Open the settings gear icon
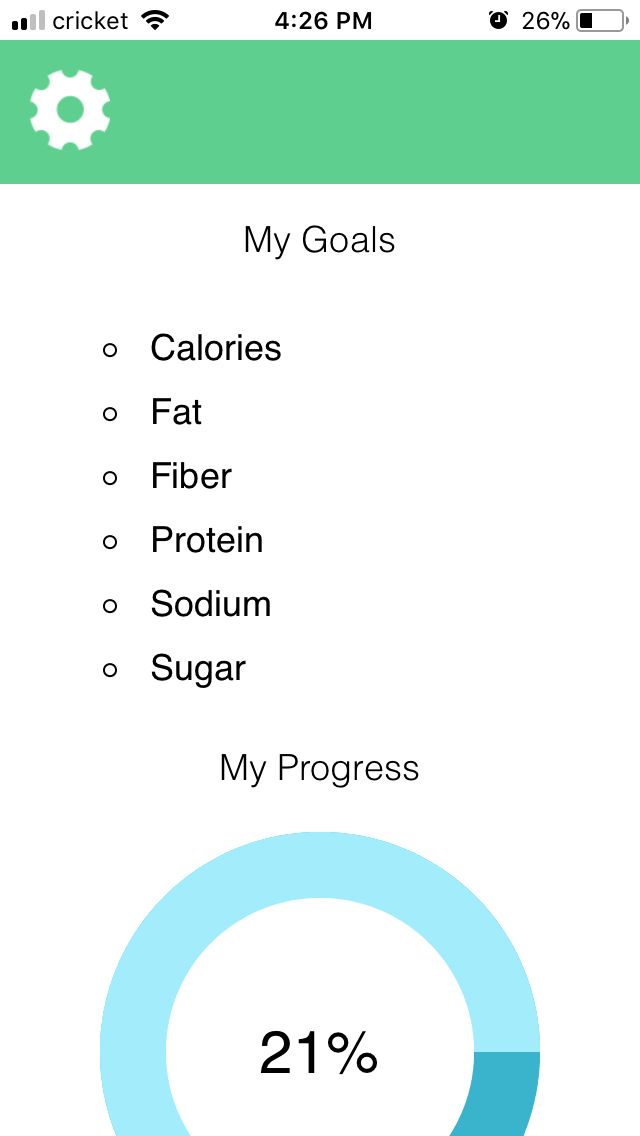Screen dimensions: 640x1136 pos(70,110)
